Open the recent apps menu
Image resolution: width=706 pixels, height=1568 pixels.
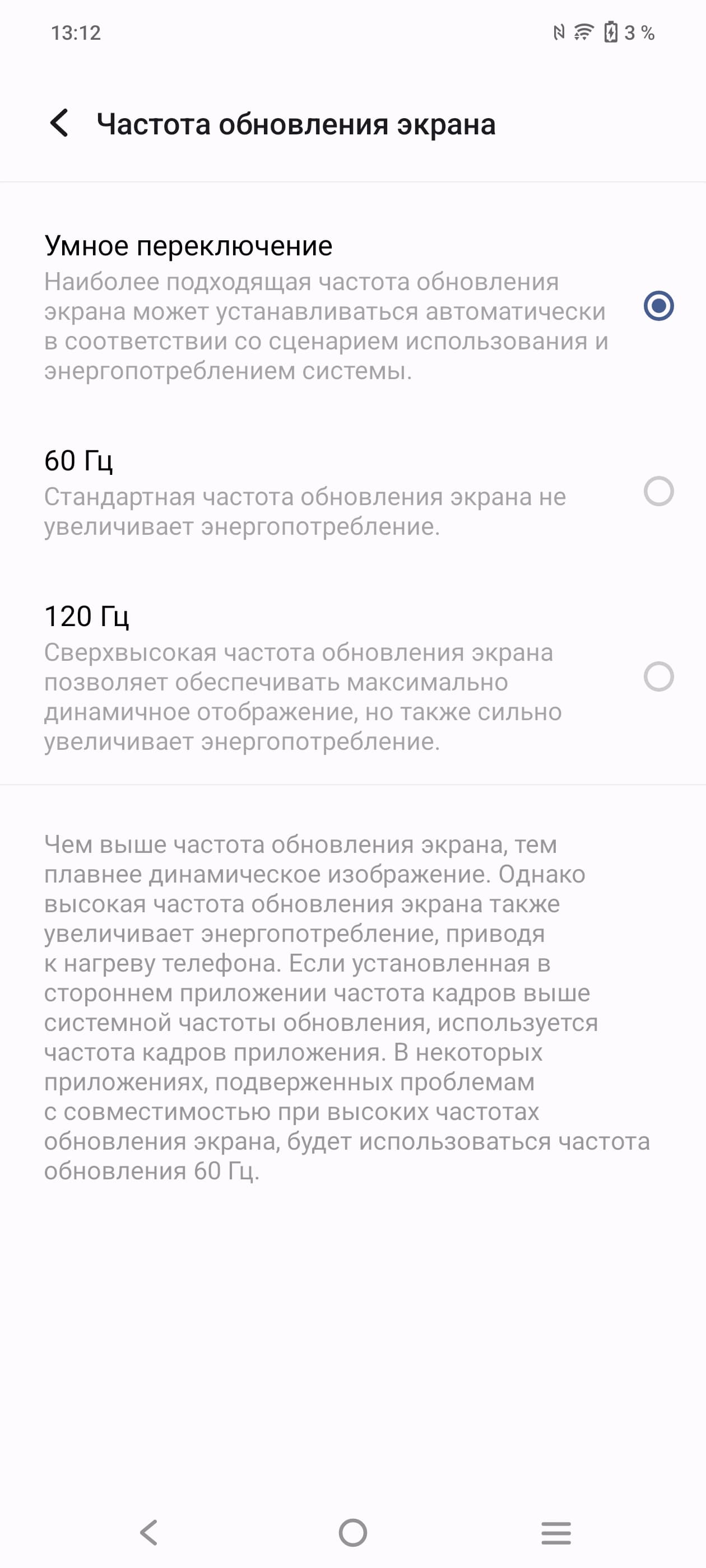(x=555, y=1532)
